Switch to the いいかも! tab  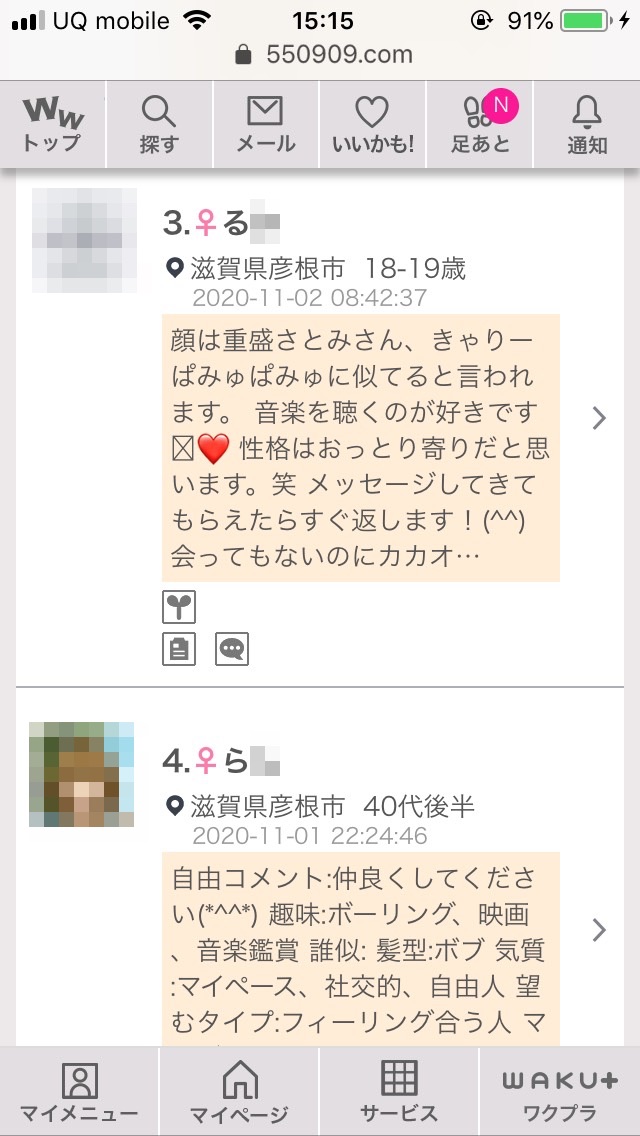tap(372, 124)
